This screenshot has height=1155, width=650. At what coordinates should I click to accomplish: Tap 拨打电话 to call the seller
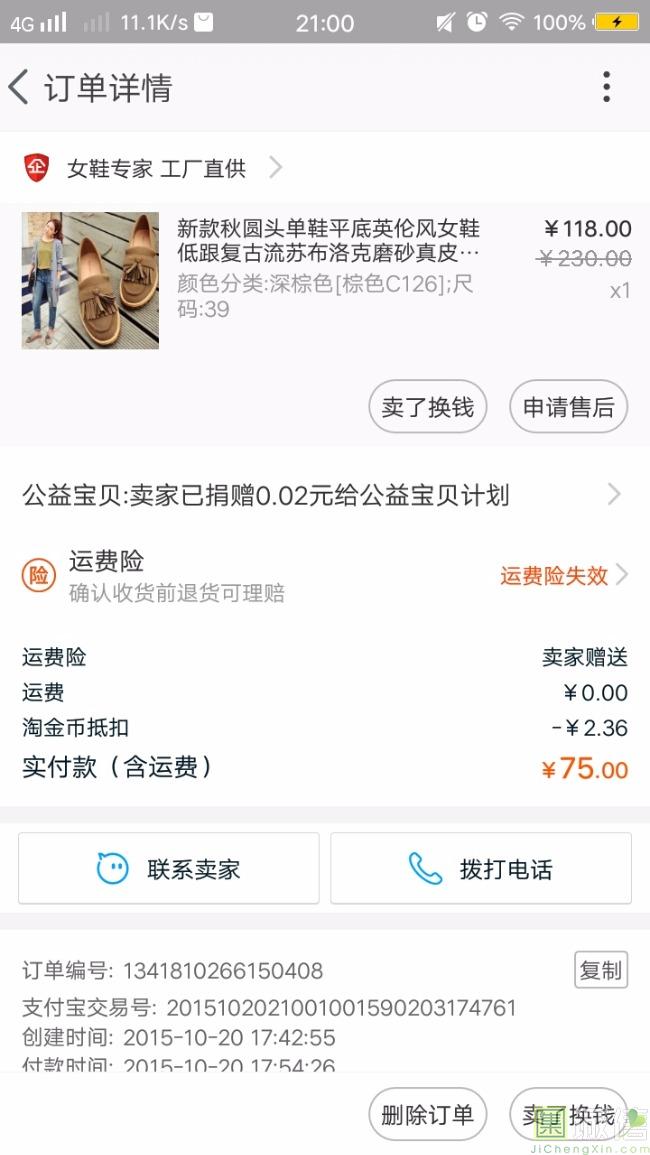pos(481,868)
